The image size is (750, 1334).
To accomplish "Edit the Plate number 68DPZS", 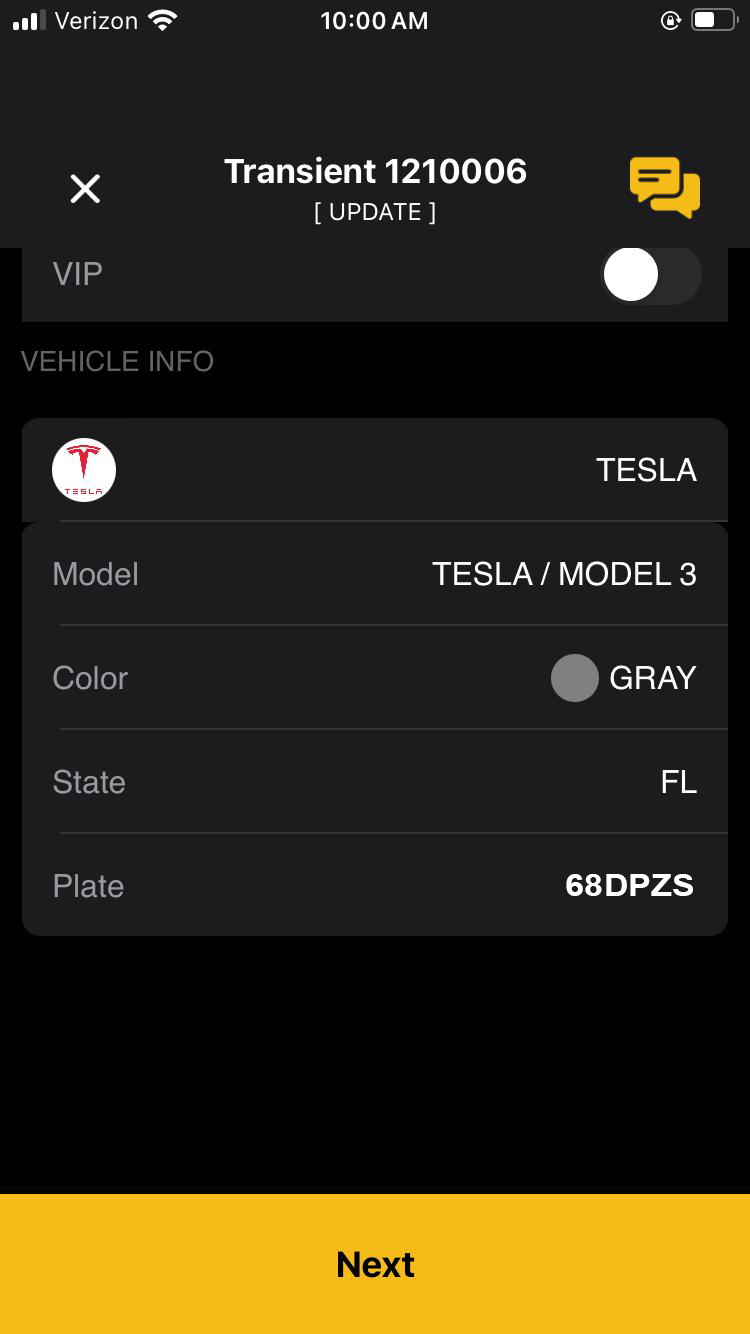I will coord(375,886).
